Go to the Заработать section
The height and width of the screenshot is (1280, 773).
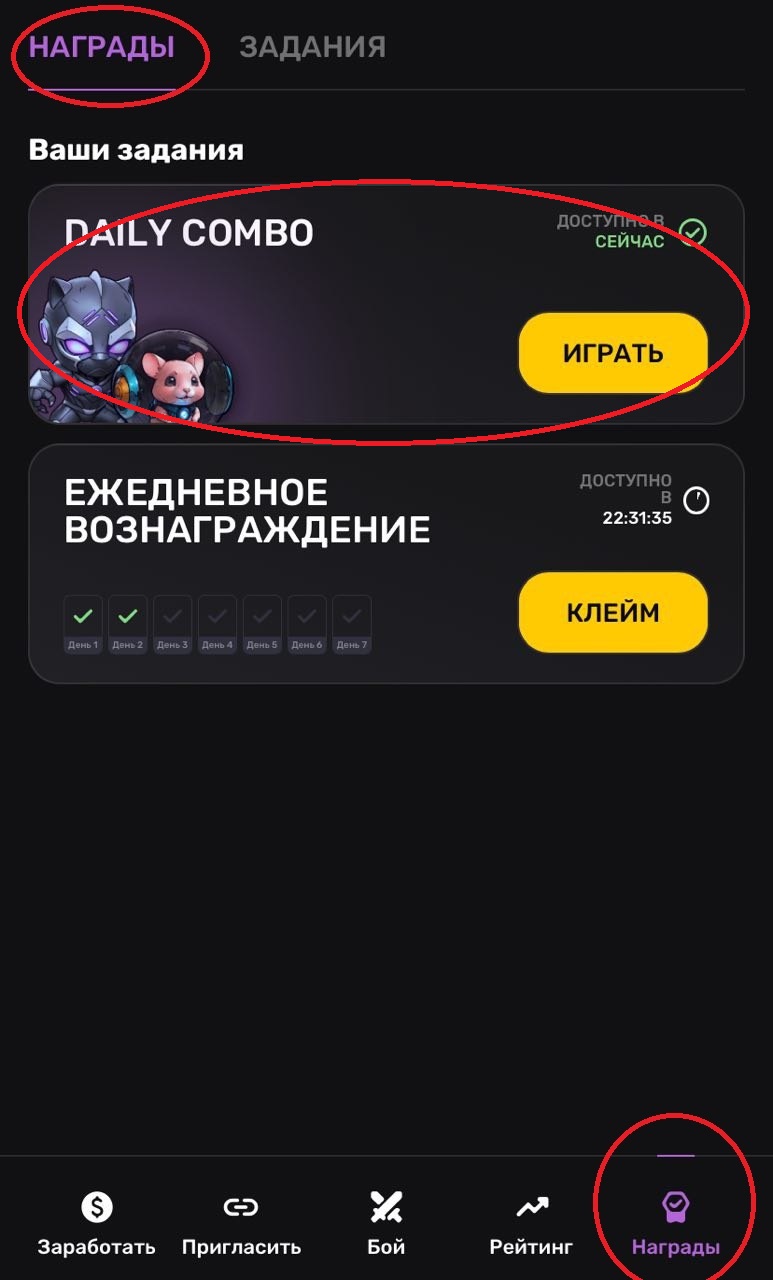(96, 1224)
